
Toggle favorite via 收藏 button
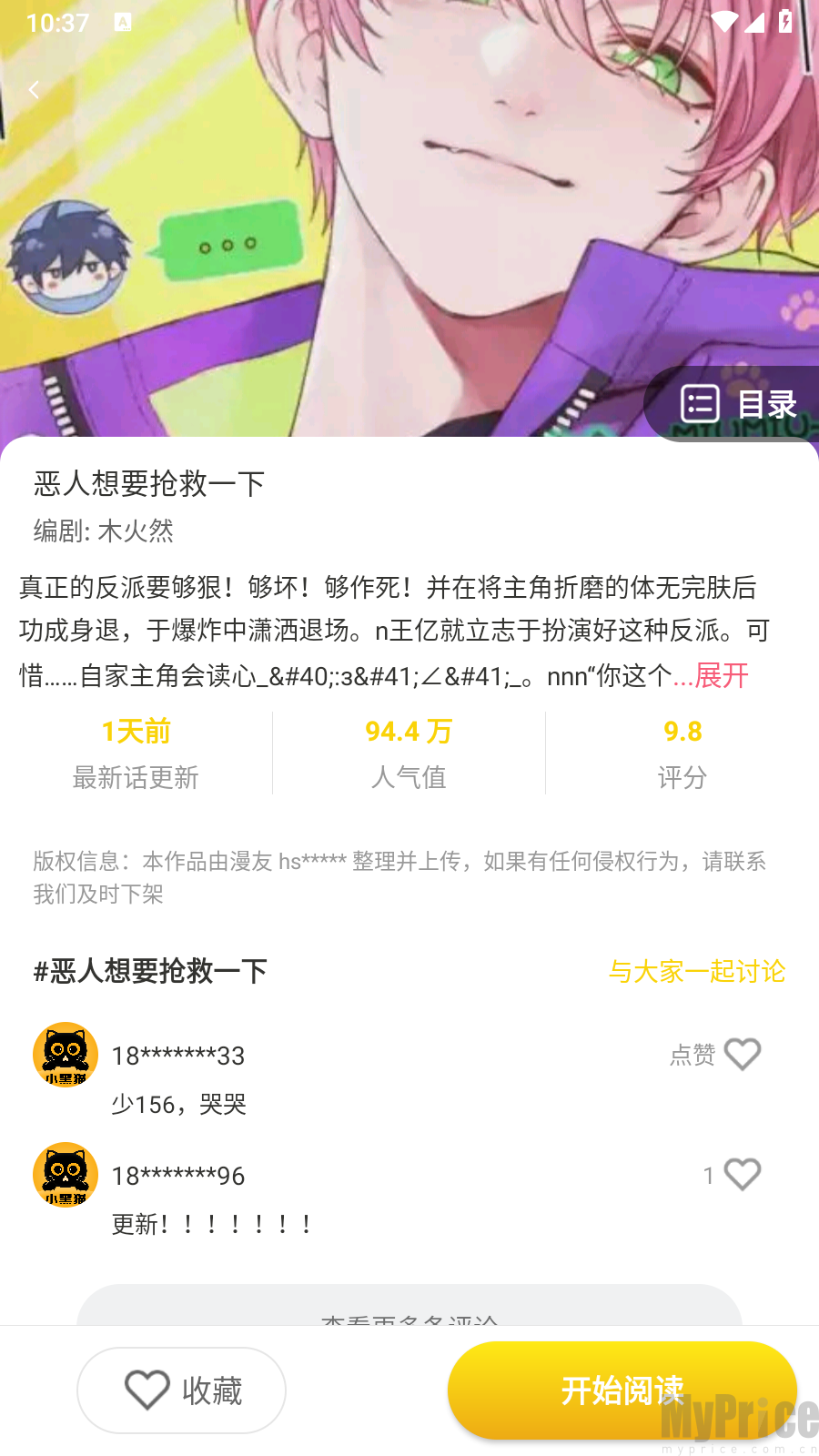181,1390
